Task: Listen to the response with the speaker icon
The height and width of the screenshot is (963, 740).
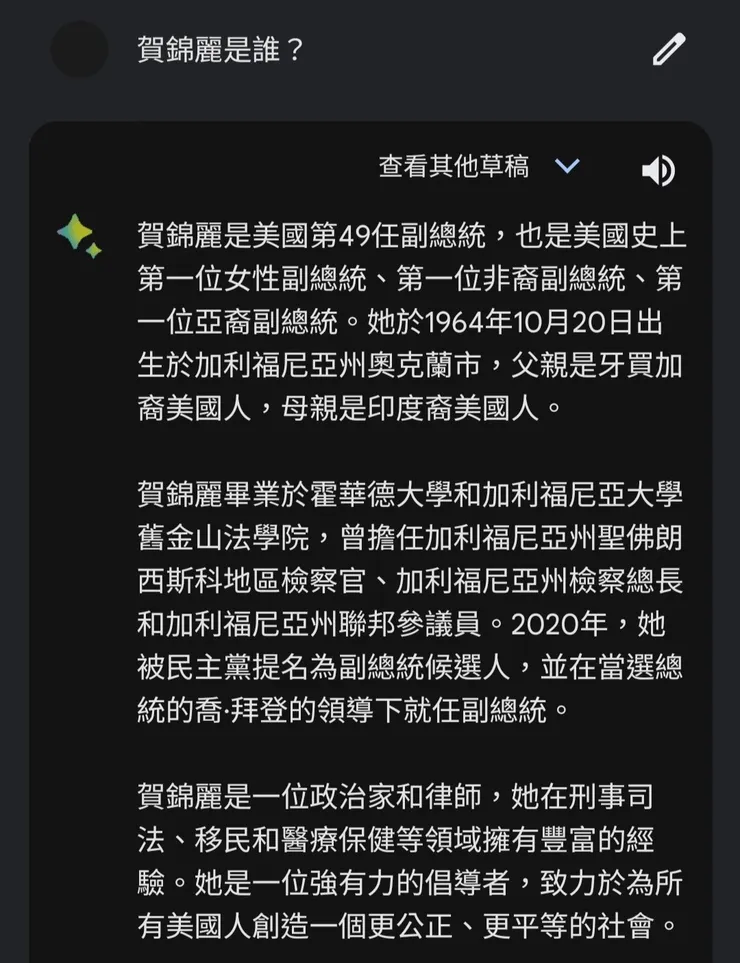Action: (658, 171)
